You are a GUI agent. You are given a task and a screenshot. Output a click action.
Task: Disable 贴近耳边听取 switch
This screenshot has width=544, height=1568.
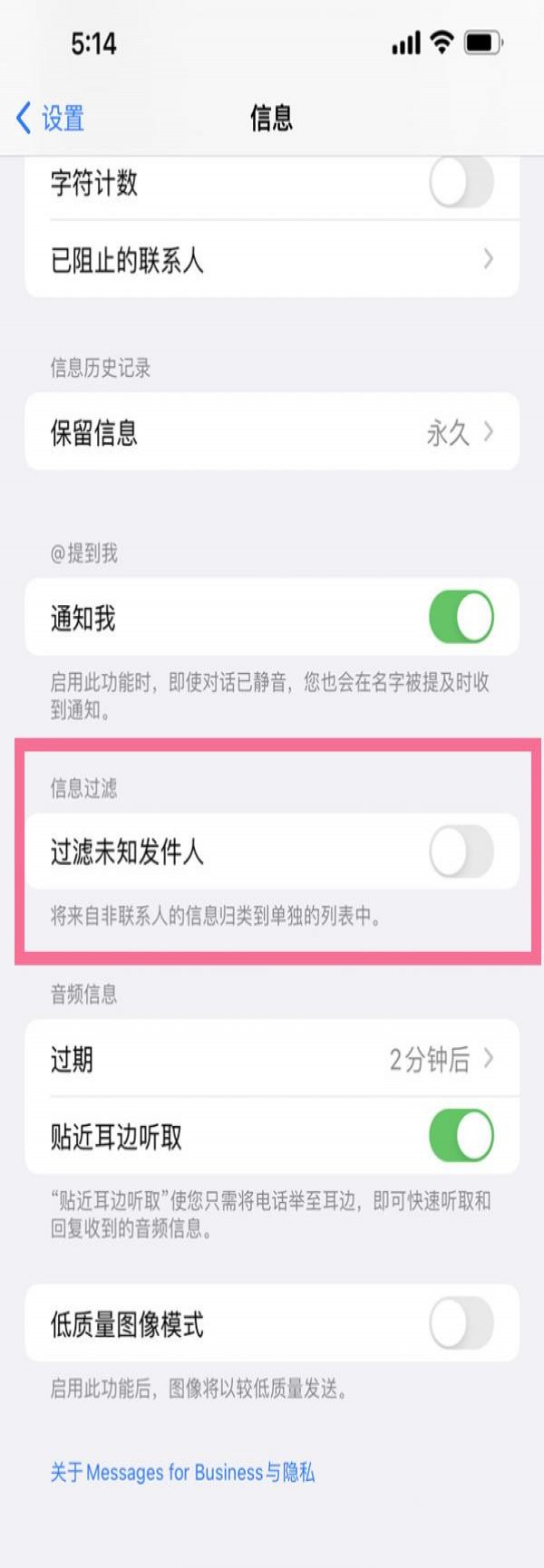click(461, 1135)
